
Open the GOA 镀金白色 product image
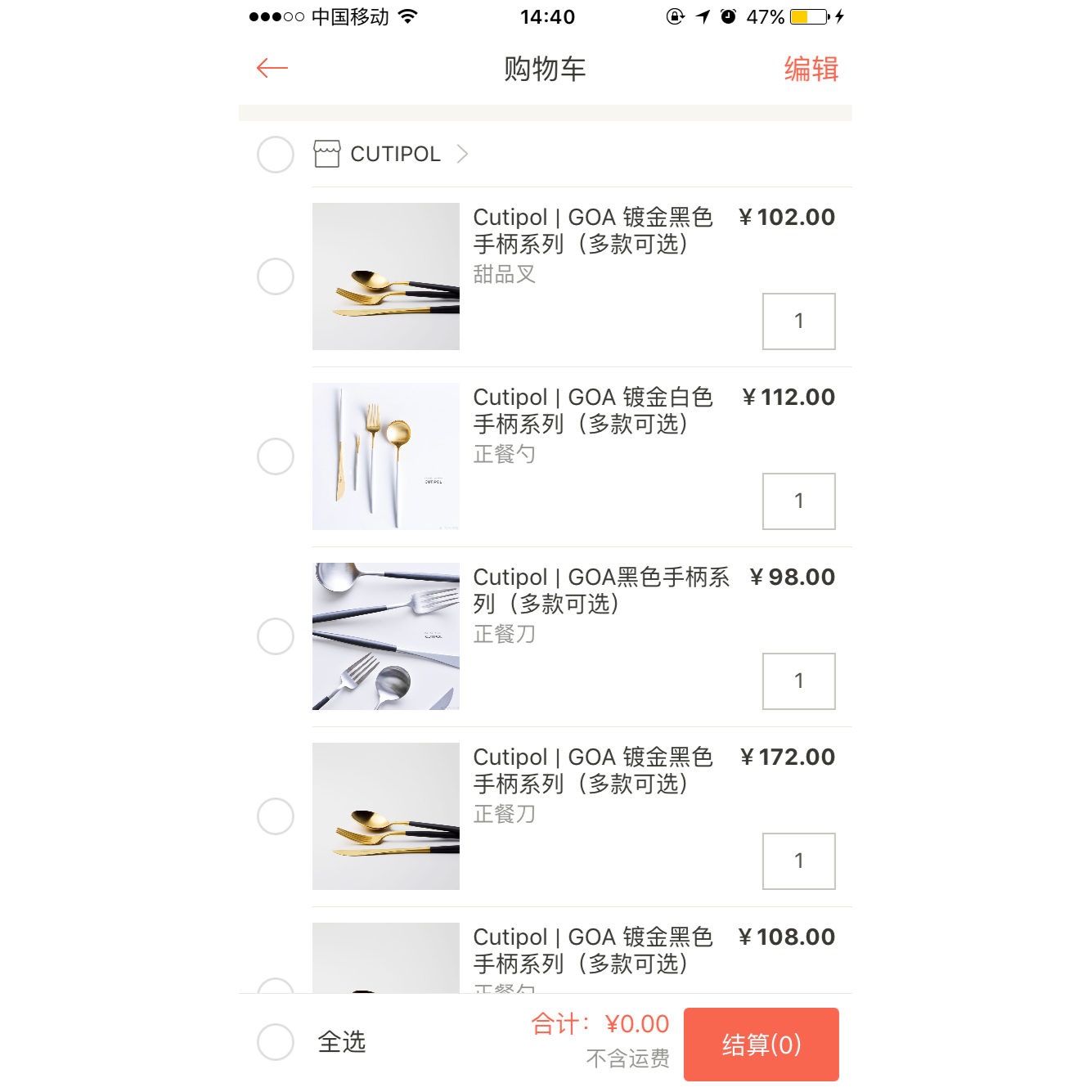coord(386,456)
